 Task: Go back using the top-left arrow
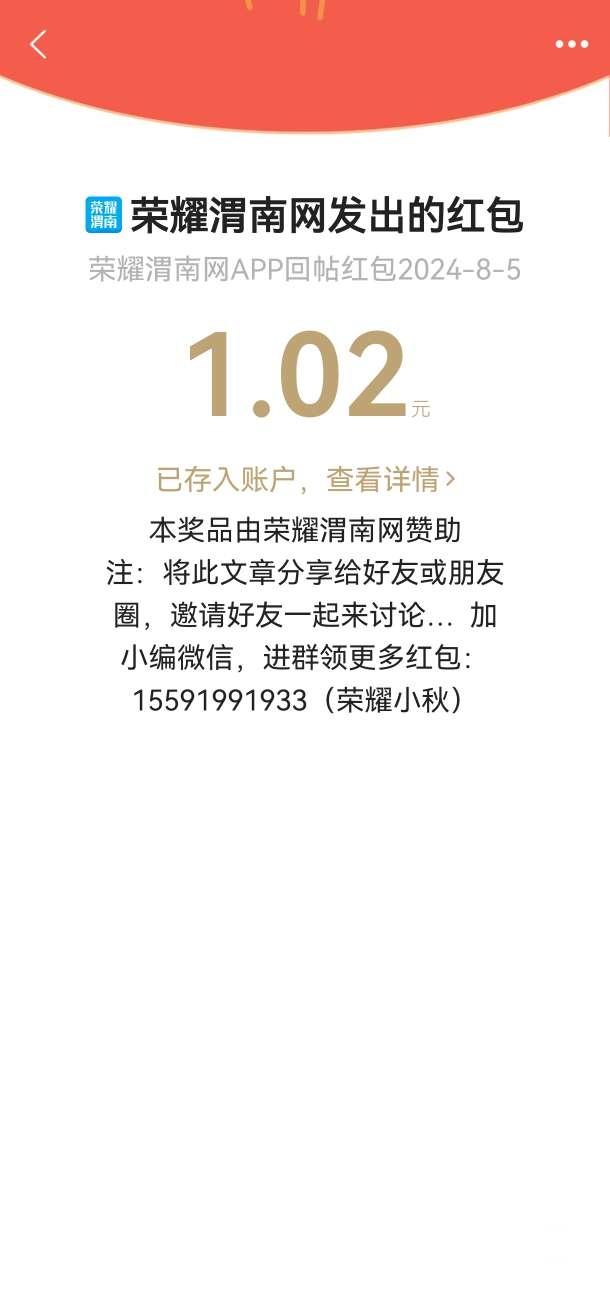tap(38, 44)
